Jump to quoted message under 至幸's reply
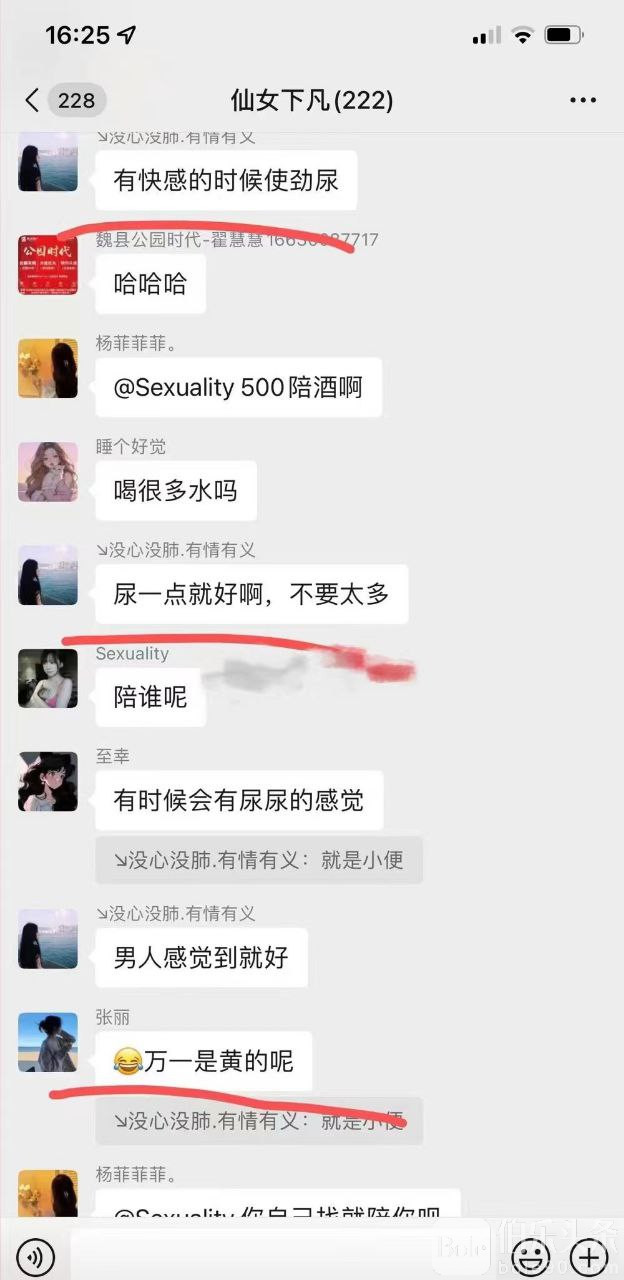The height and width of the screenshot is (1280, 624). (259, 860)
